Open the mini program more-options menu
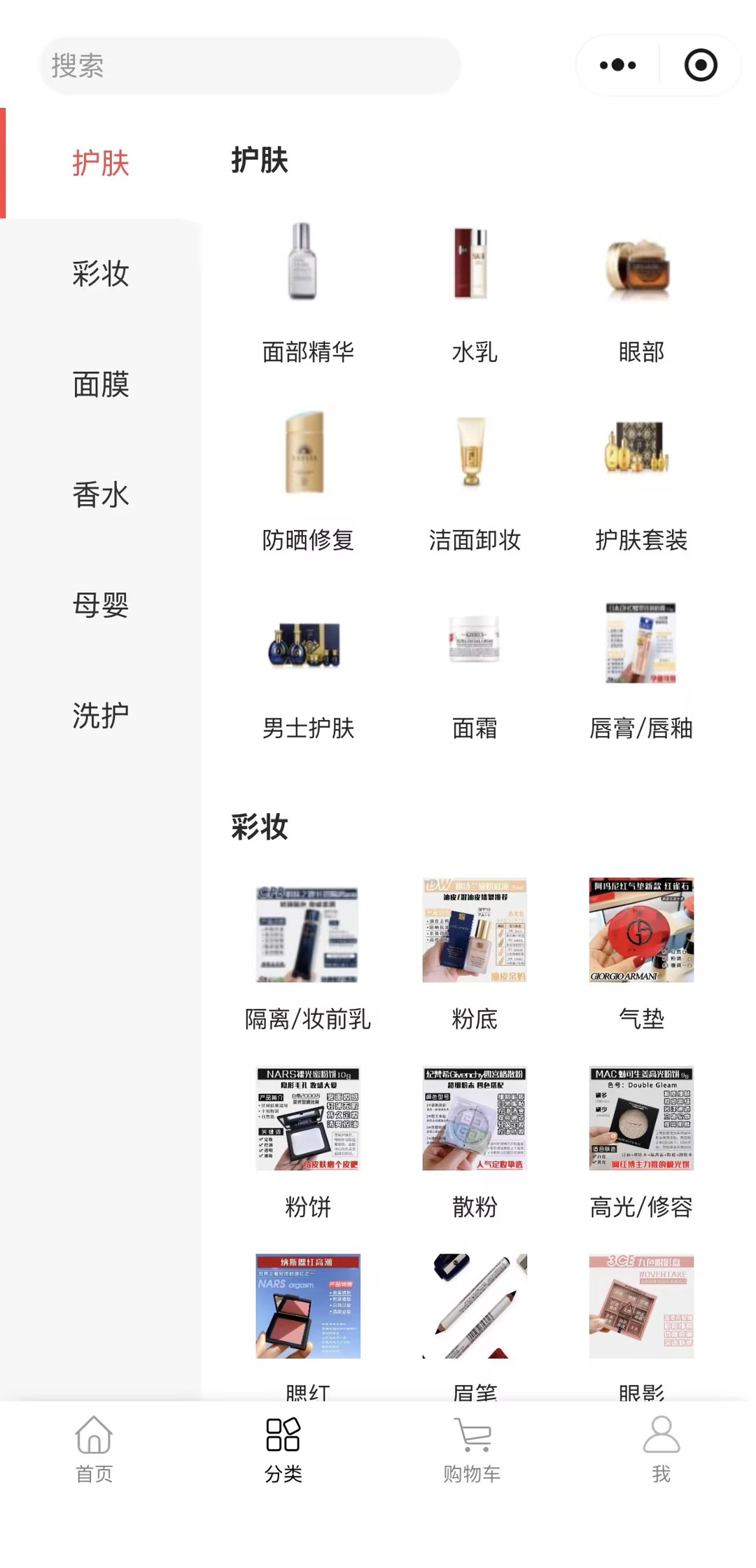 (x=617, y=65)
